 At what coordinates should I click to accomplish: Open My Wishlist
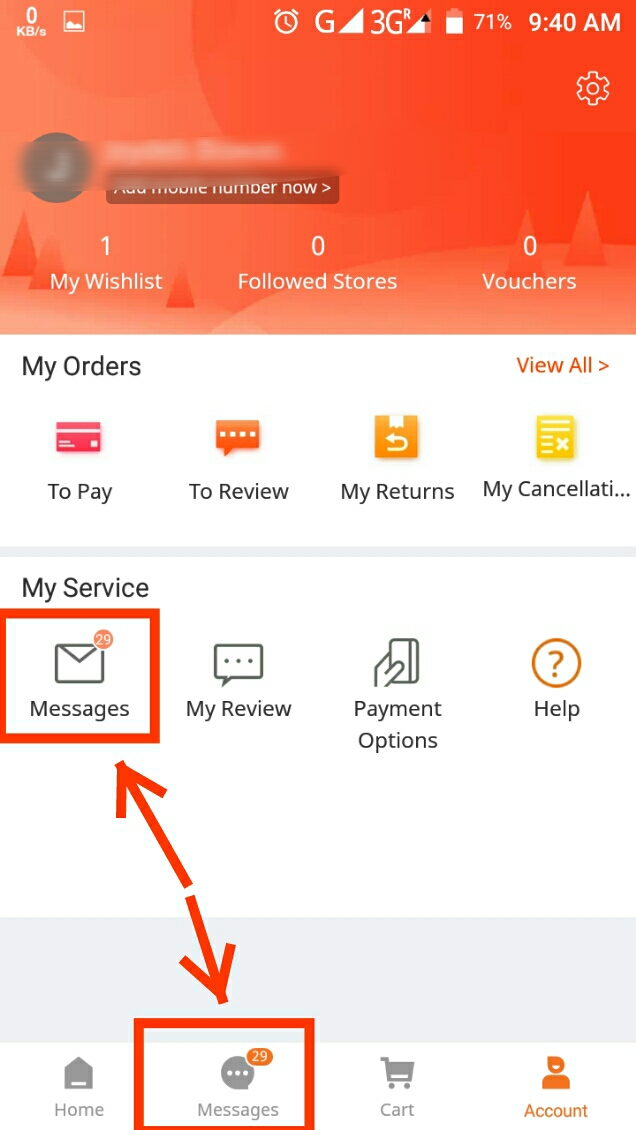tap(106, 264)
